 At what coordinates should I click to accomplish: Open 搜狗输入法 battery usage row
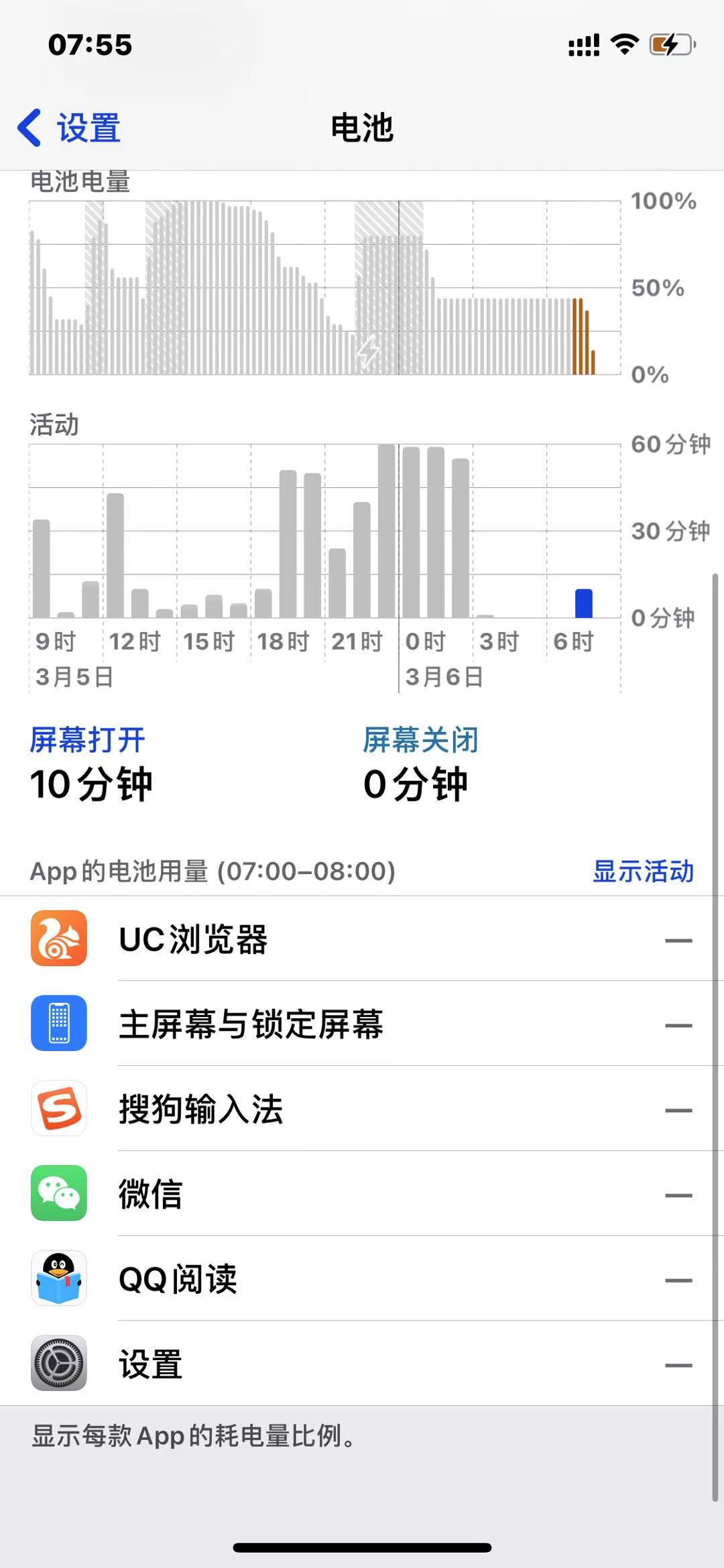pos(362,1109)
